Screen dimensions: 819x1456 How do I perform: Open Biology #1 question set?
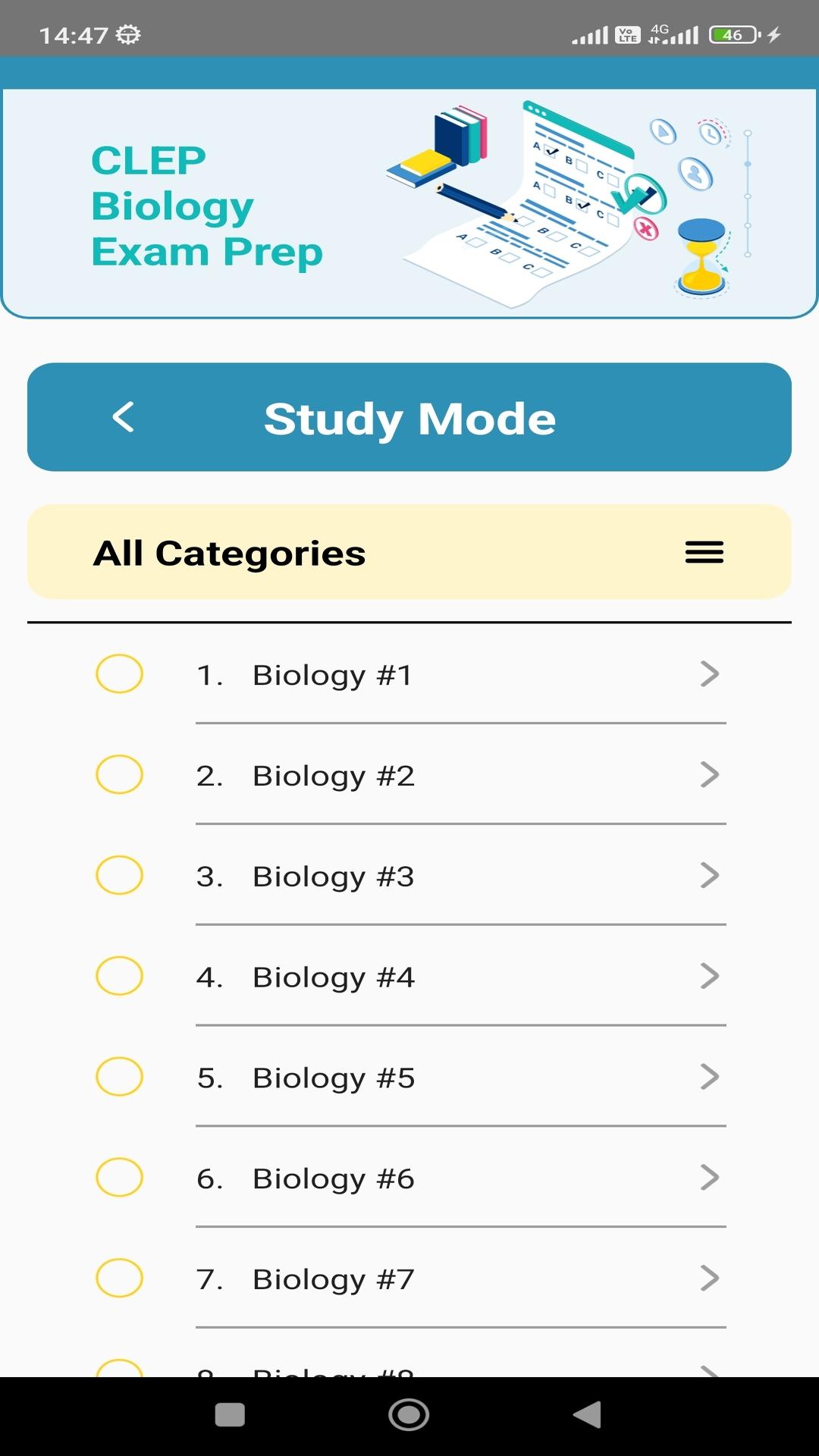409,674
